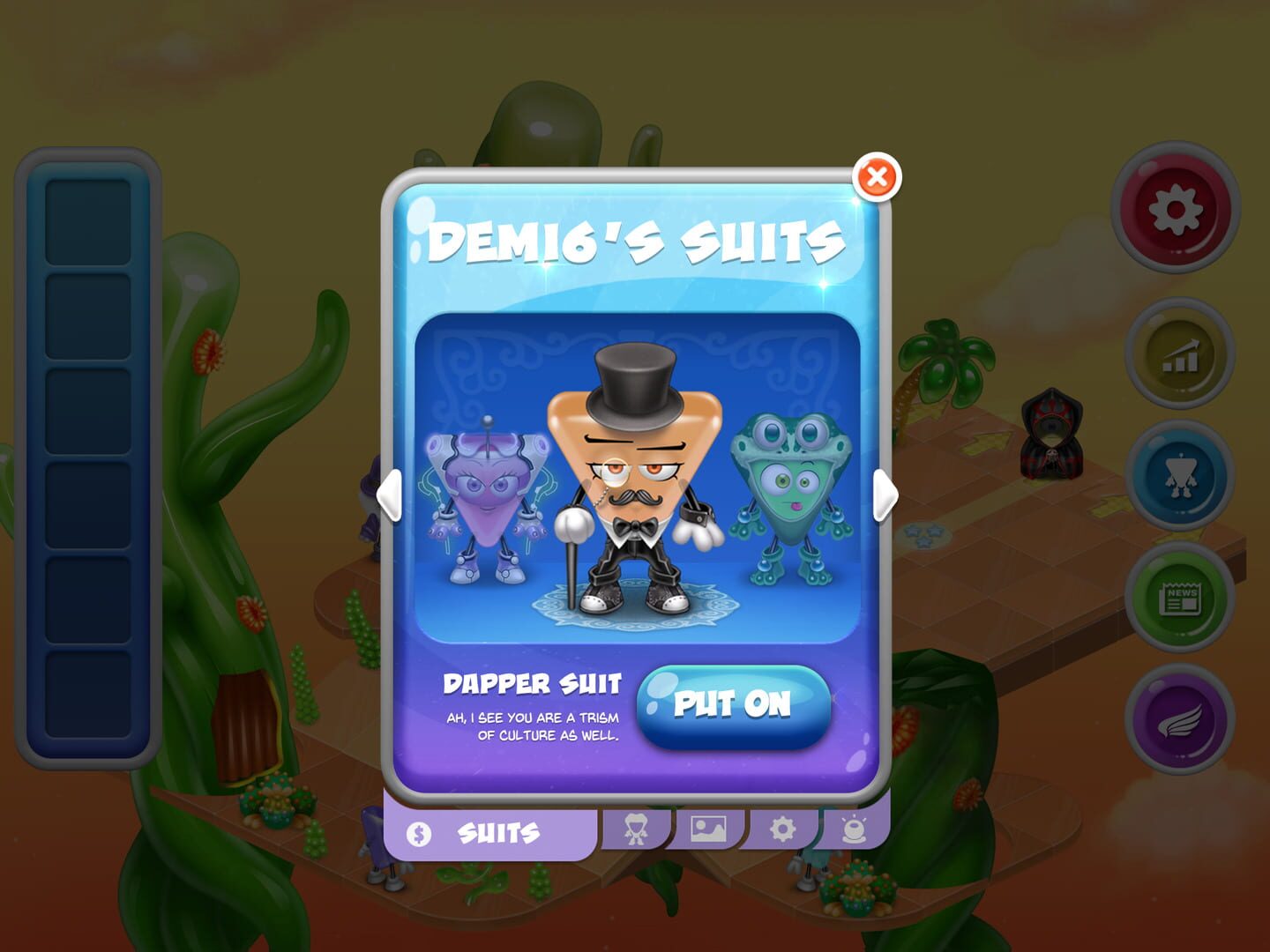Put on the Dapper Suit

point(733,705)
